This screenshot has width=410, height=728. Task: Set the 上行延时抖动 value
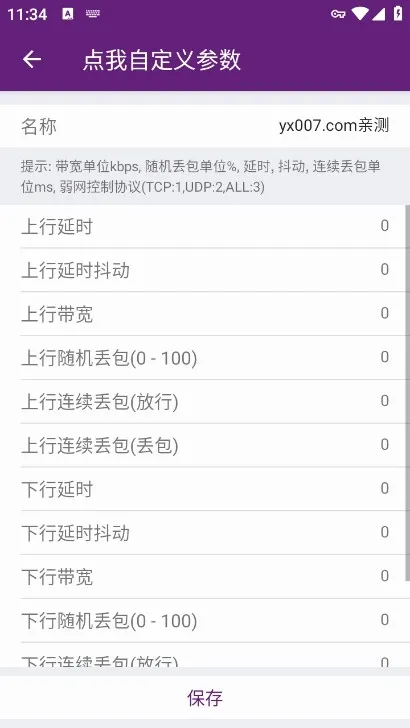(384, 270)
